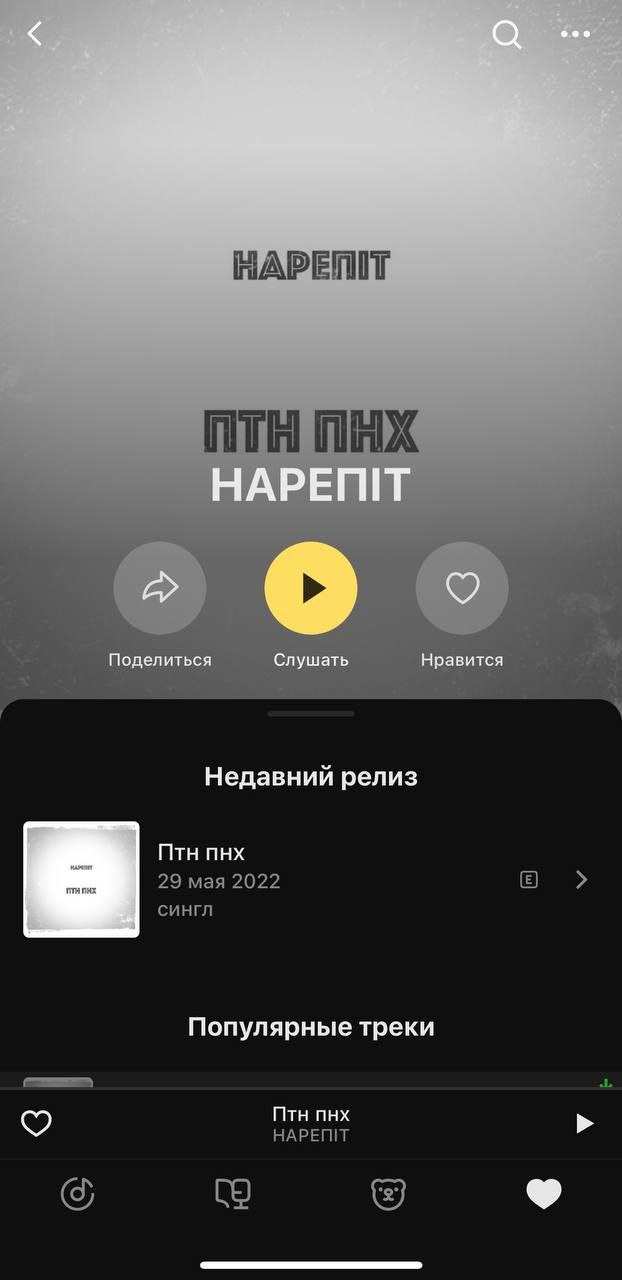The width and height of the screenshot is (622, 1280).
Task: Like the artist with Нравится heart
Action: 462,588
